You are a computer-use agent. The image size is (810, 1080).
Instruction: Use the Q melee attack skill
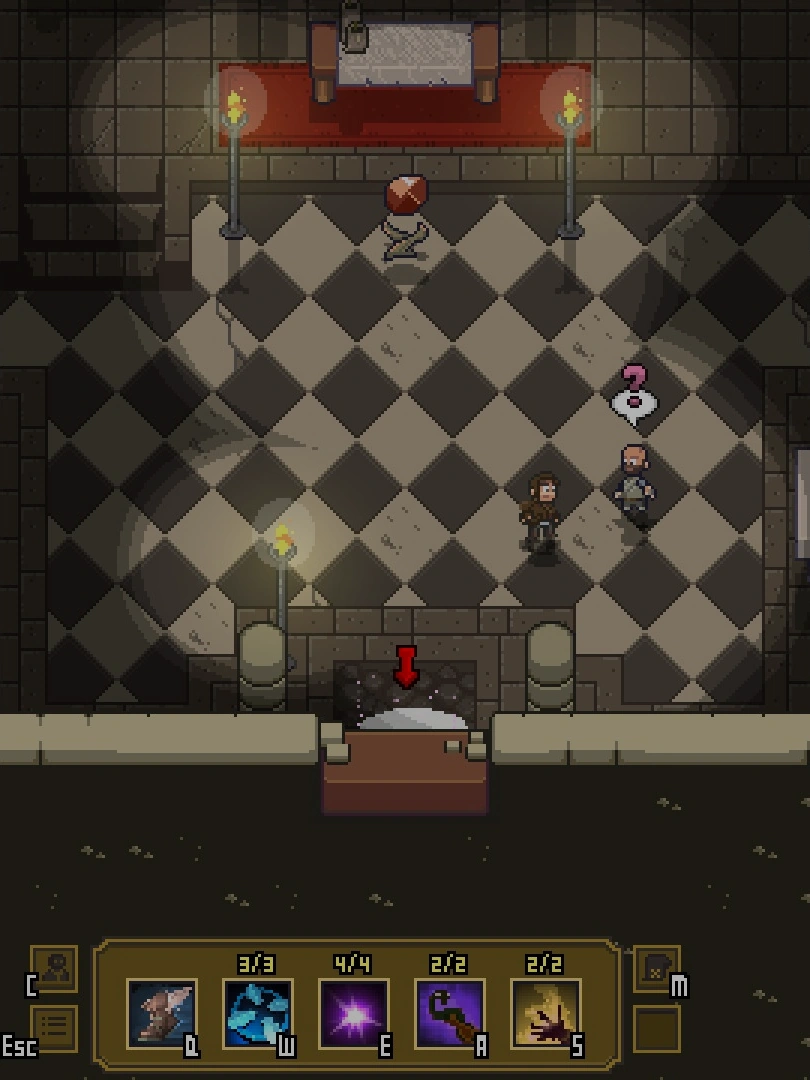coord(162,1013)
